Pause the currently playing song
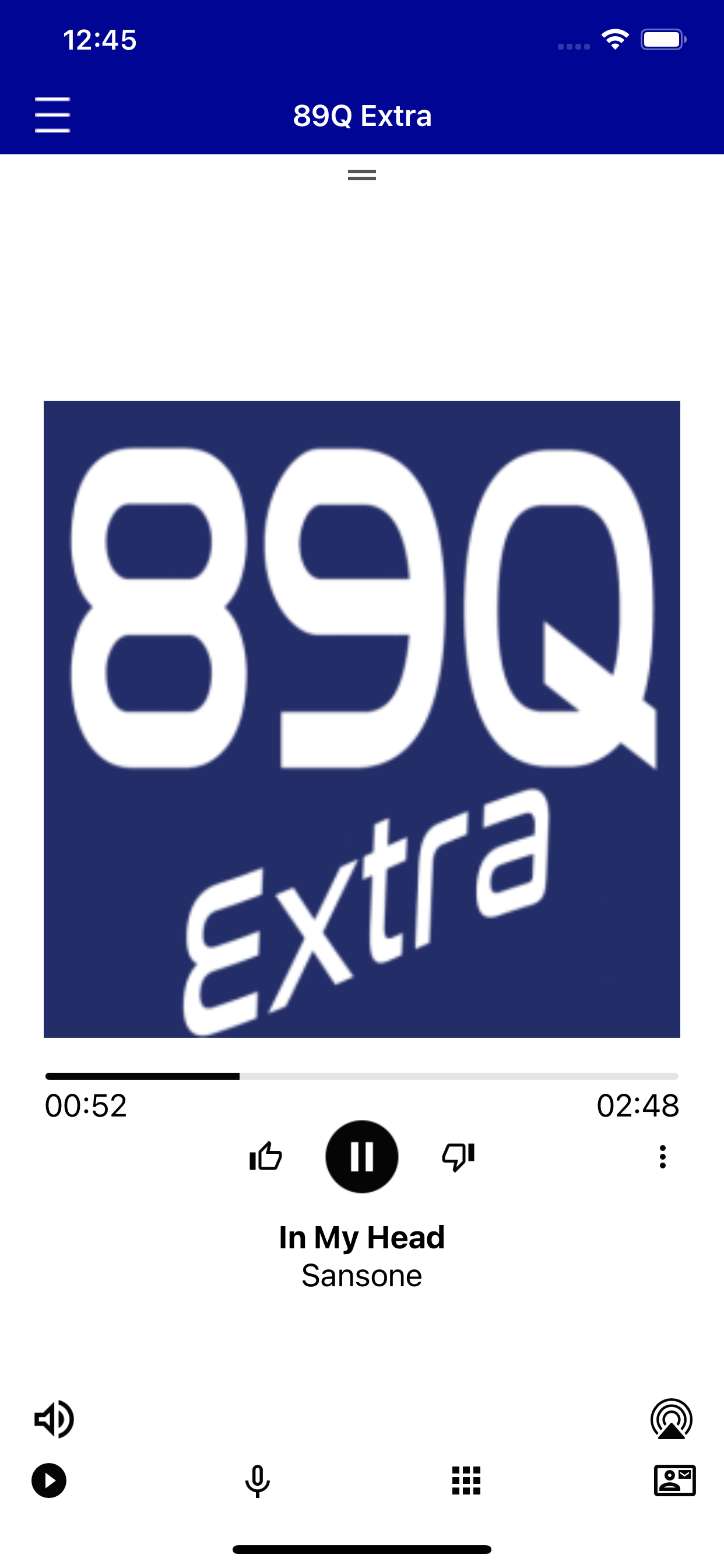 coord(361,1157)
